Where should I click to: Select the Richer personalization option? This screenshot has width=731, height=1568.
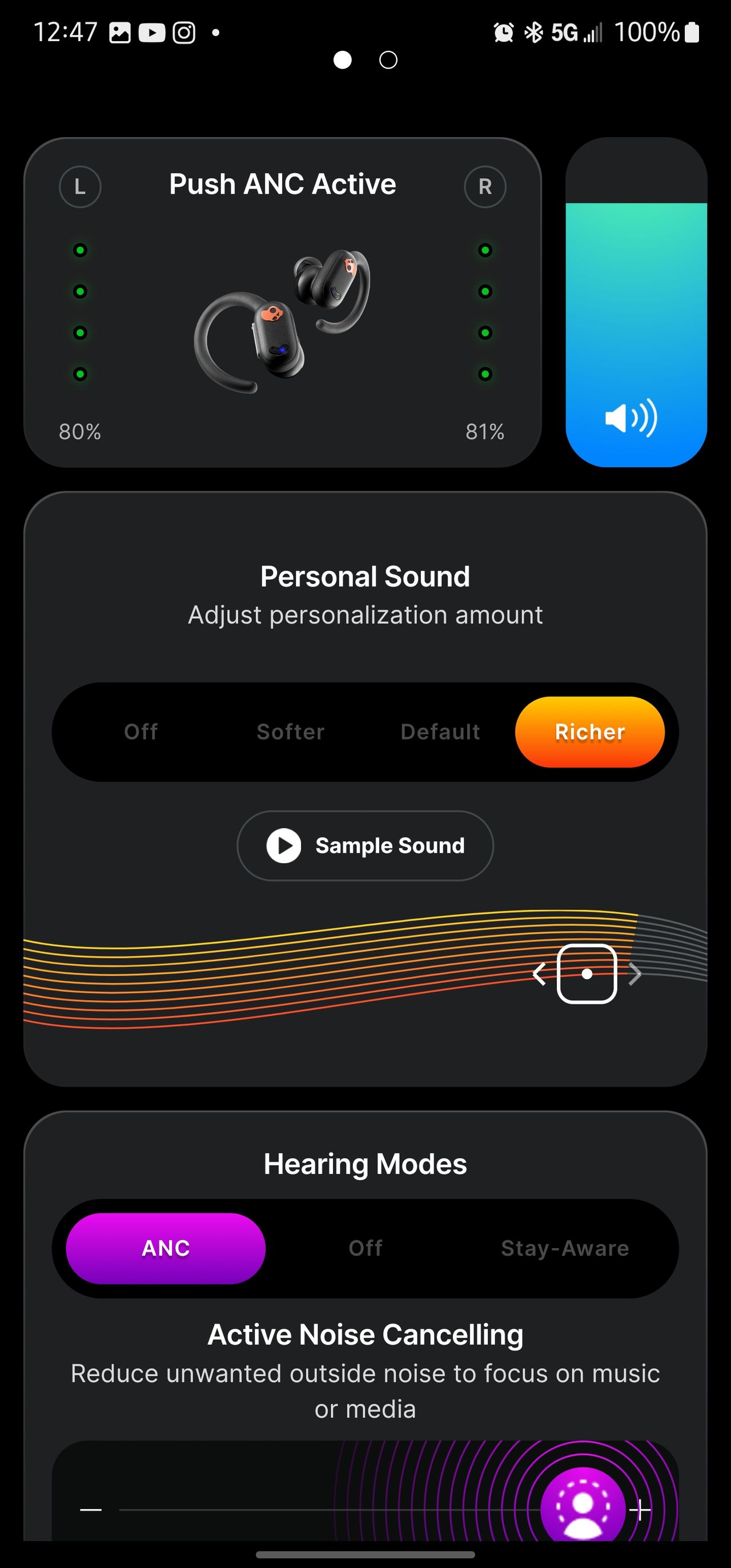click(x=590, y=732)
